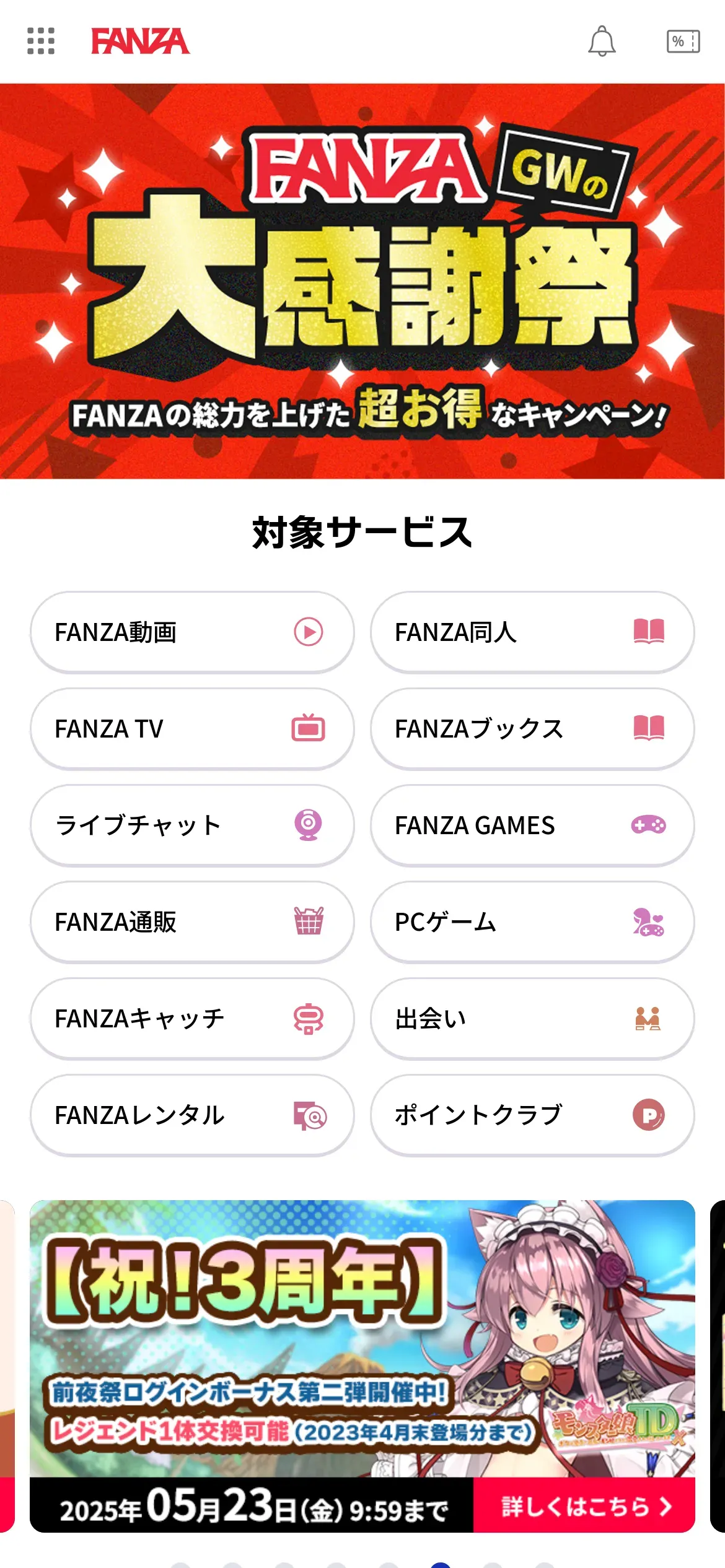This screenshot has width=725, height=1568.
Task: Select the FANZA動画 service
Action: tap(192, 632)
